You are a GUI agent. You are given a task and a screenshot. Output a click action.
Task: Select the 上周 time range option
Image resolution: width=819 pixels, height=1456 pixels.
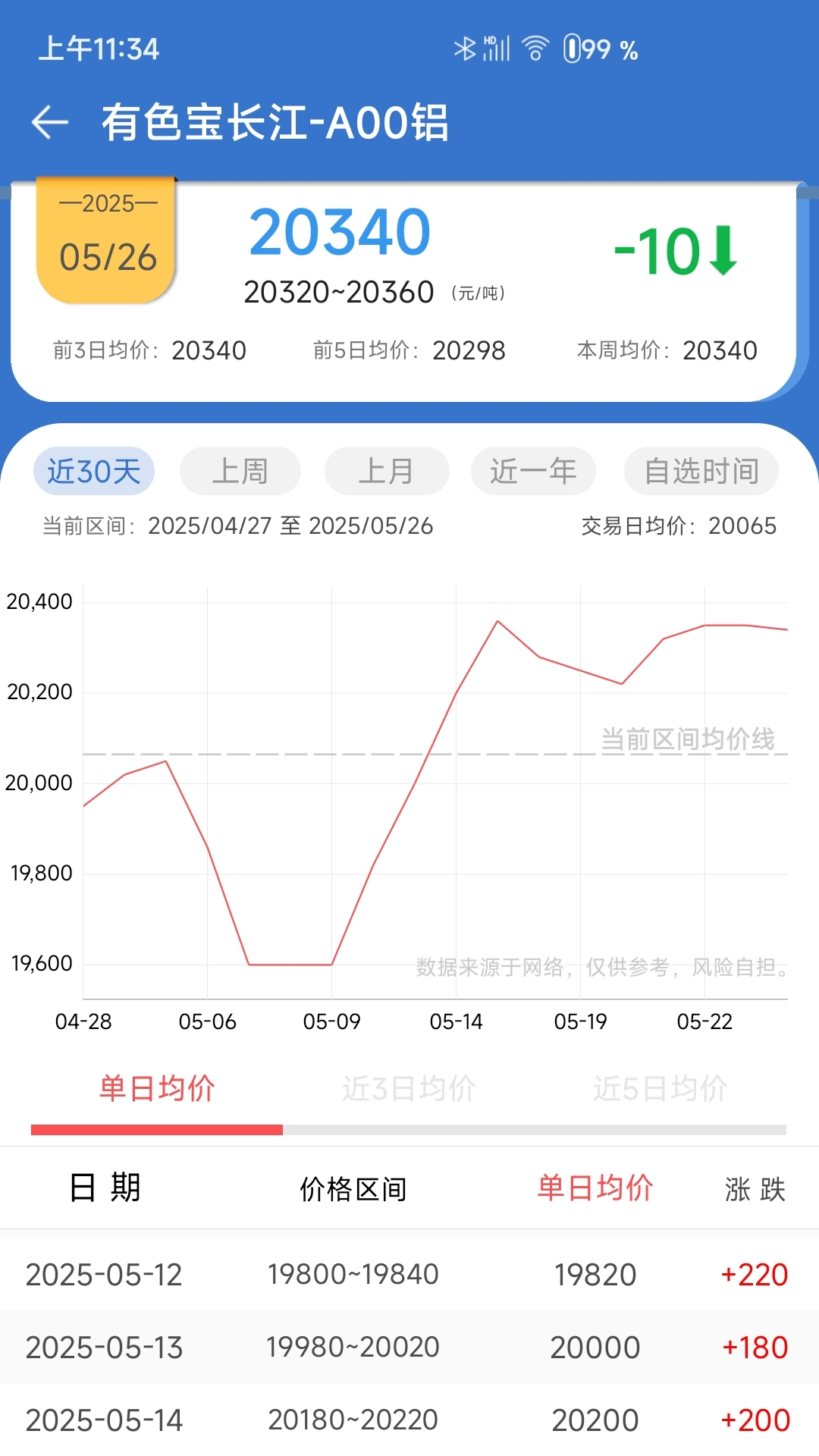point(239,470)
